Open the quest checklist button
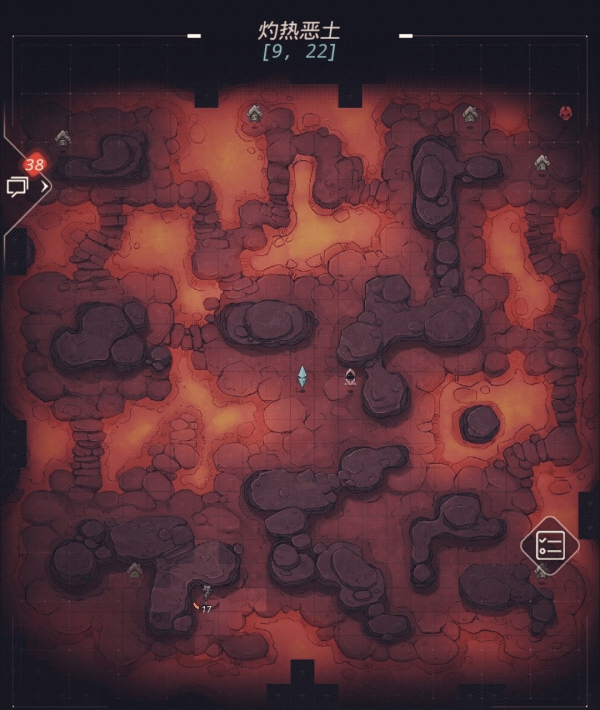The height and width of the screenshot is (710, 600). [551, 545]
